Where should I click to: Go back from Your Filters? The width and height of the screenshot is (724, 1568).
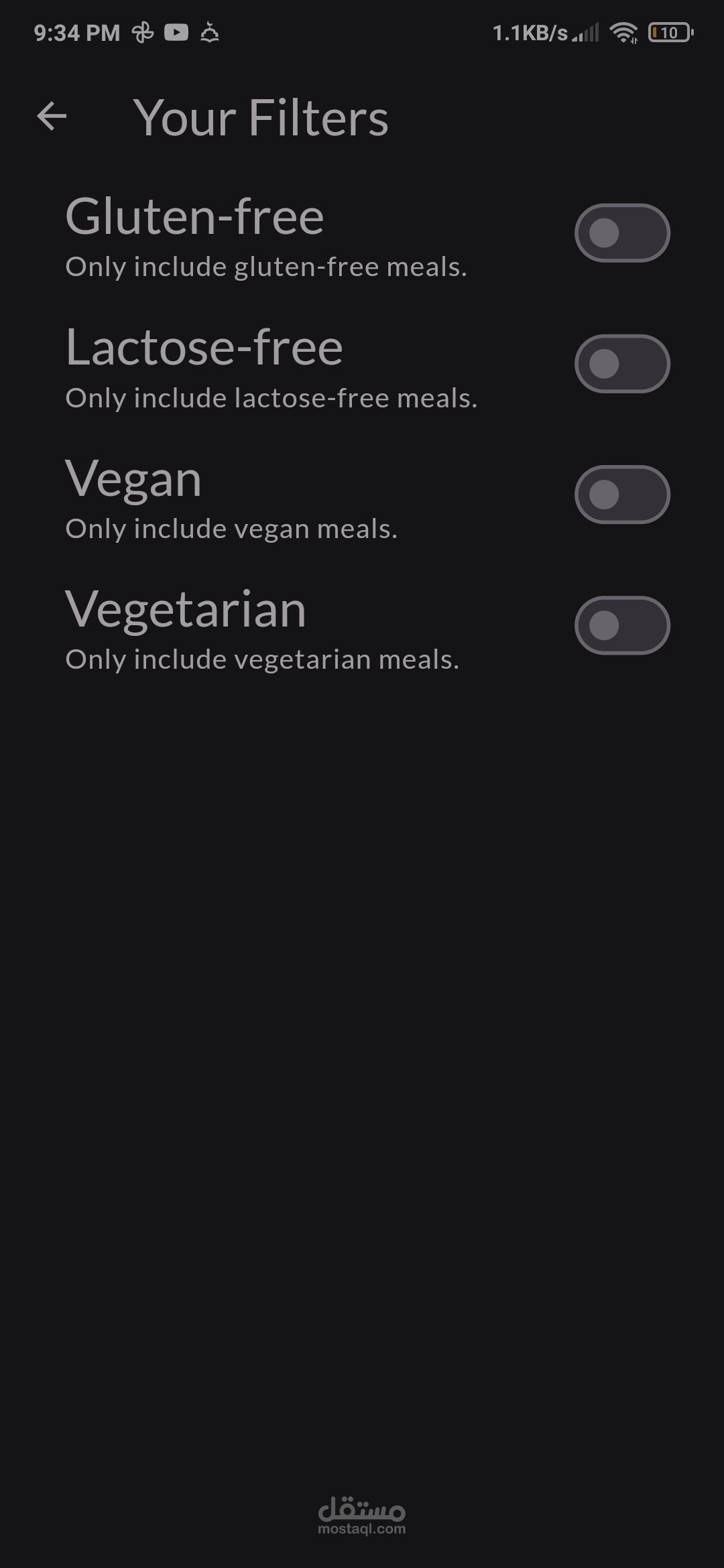pos(52,117)
